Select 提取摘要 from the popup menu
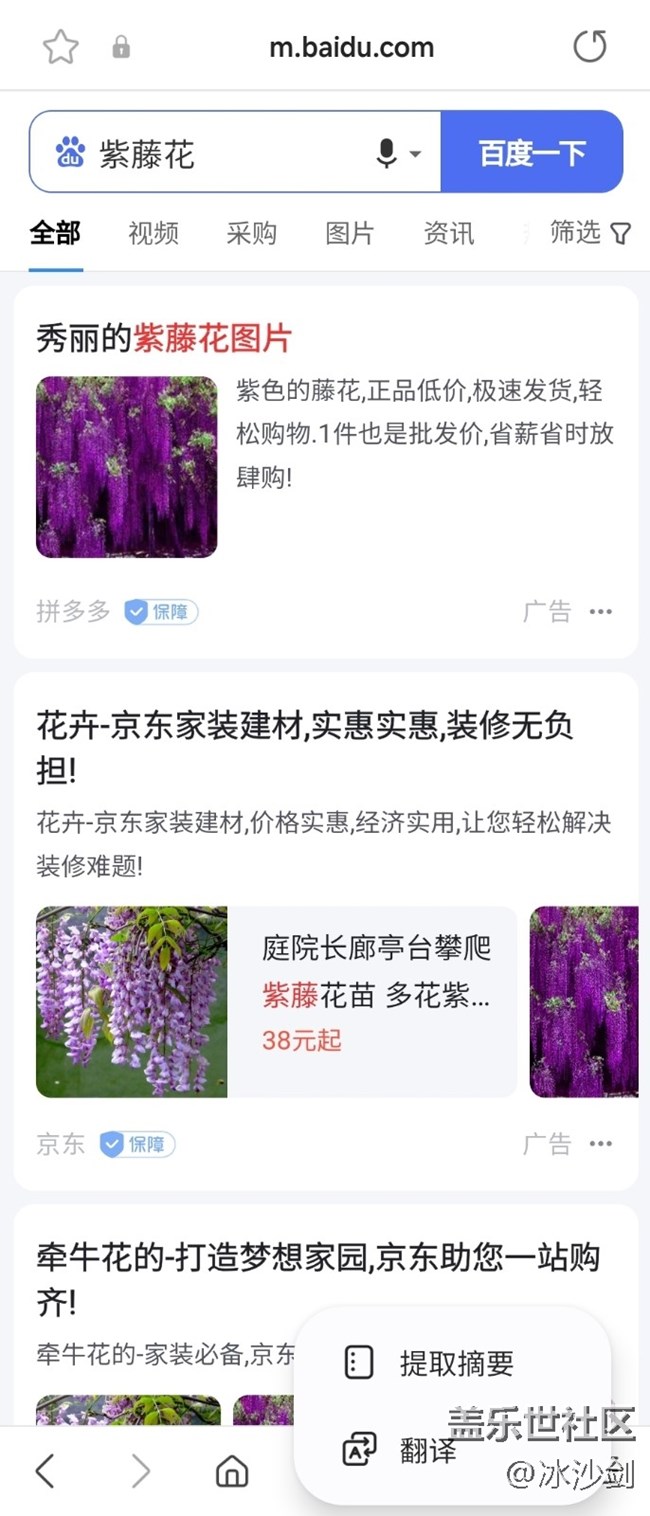The image size is (650, 1516). (456, 1363)
